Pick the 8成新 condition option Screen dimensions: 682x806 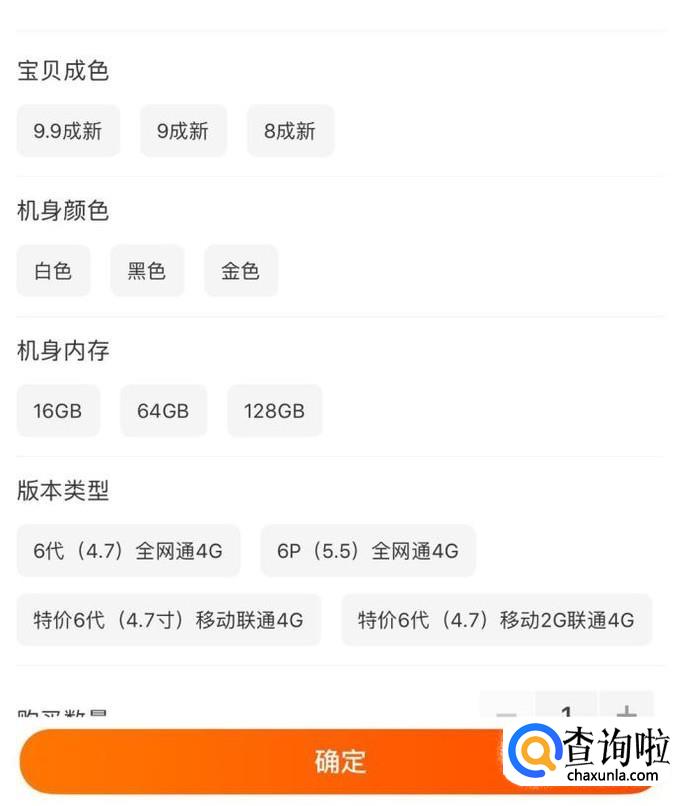click(290, 131)
